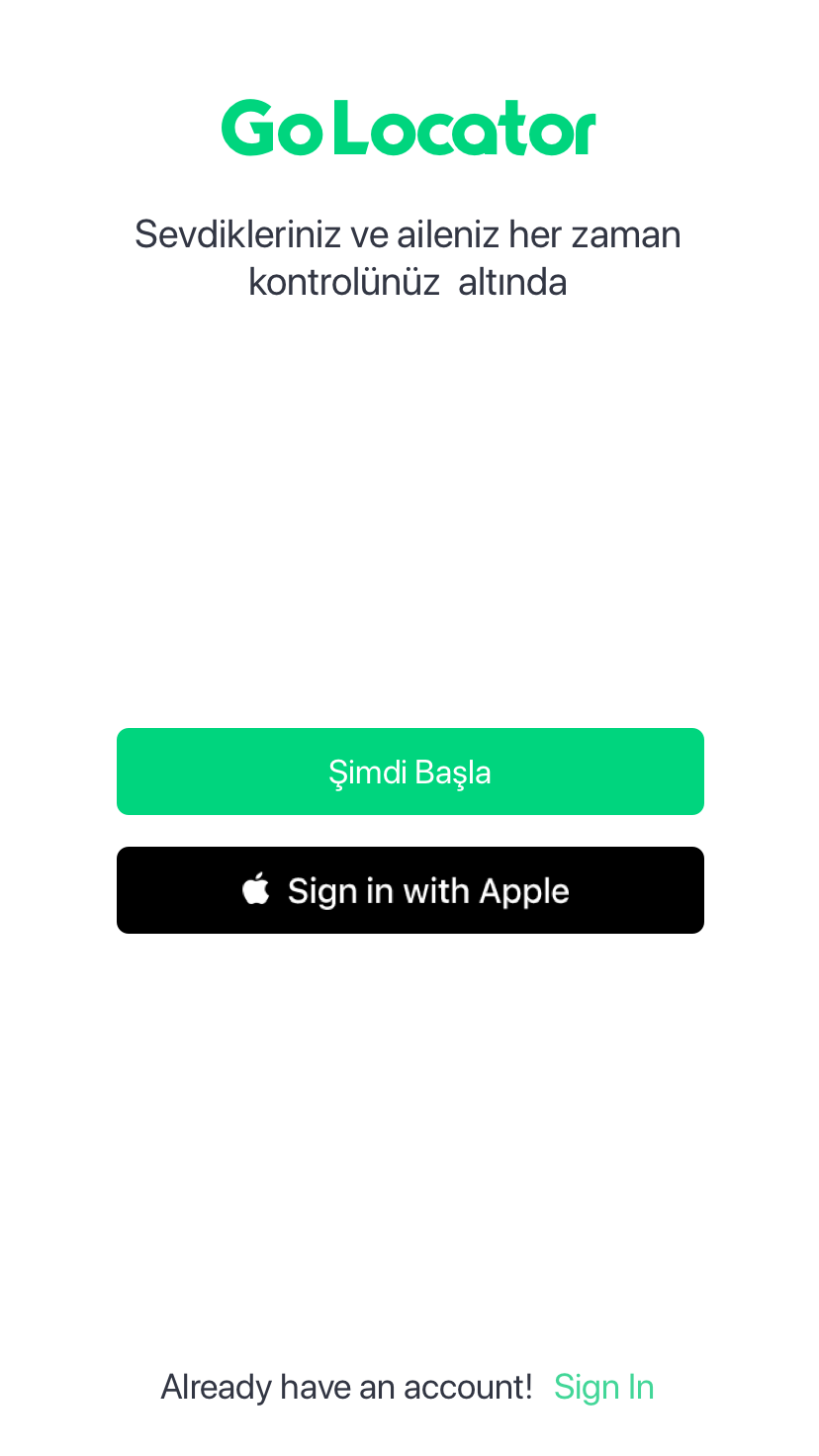Continue with Sign in with Apple
Image resolution: width=819 pixels, height=1456 pixels.
(409, 890)
